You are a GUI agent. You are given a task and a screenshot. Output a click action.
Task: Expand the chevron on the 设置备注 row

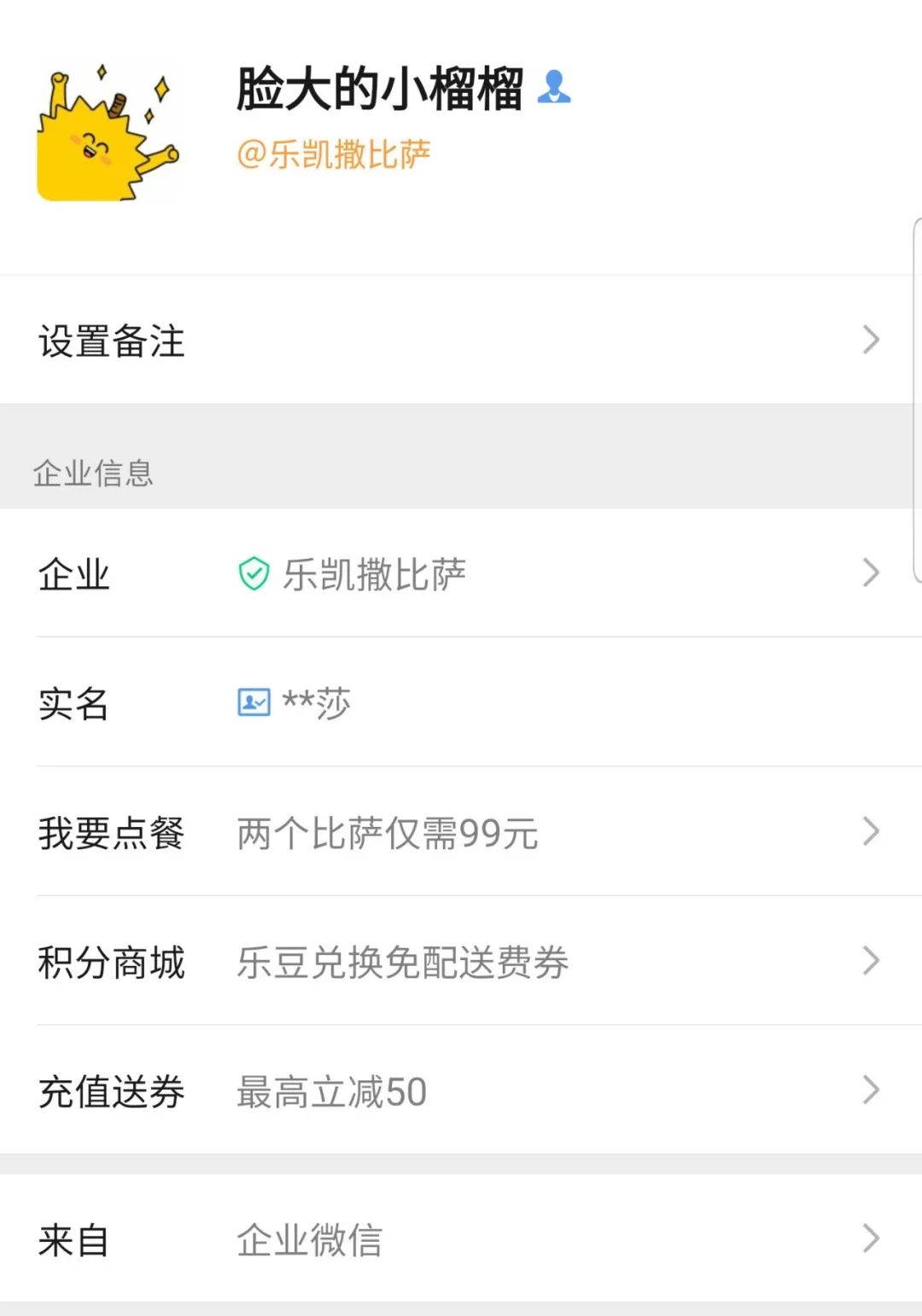pos(869,340)
